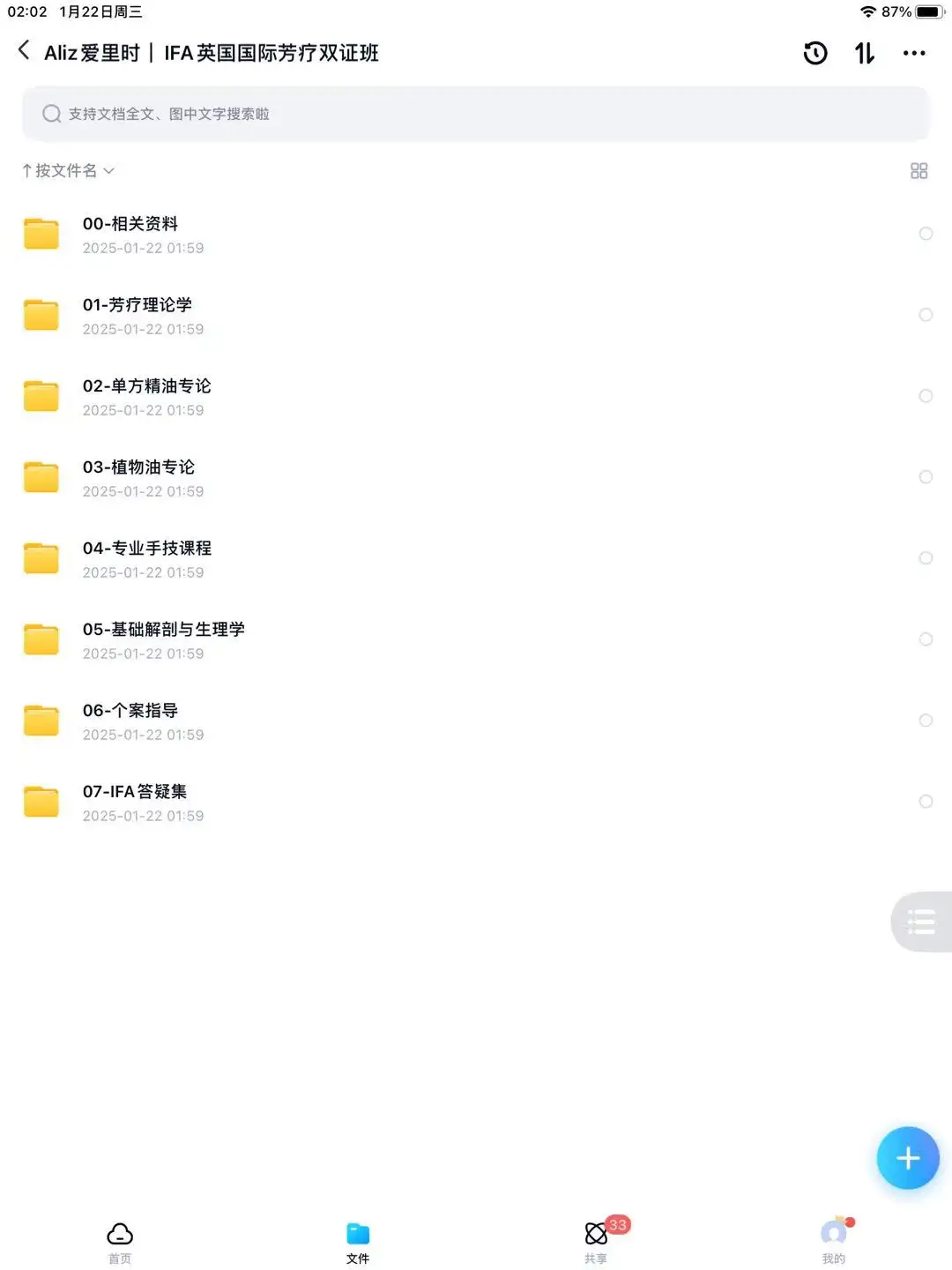952x1270 pixels.
Task: Go back using the top-left arrow
Action: 24,51
